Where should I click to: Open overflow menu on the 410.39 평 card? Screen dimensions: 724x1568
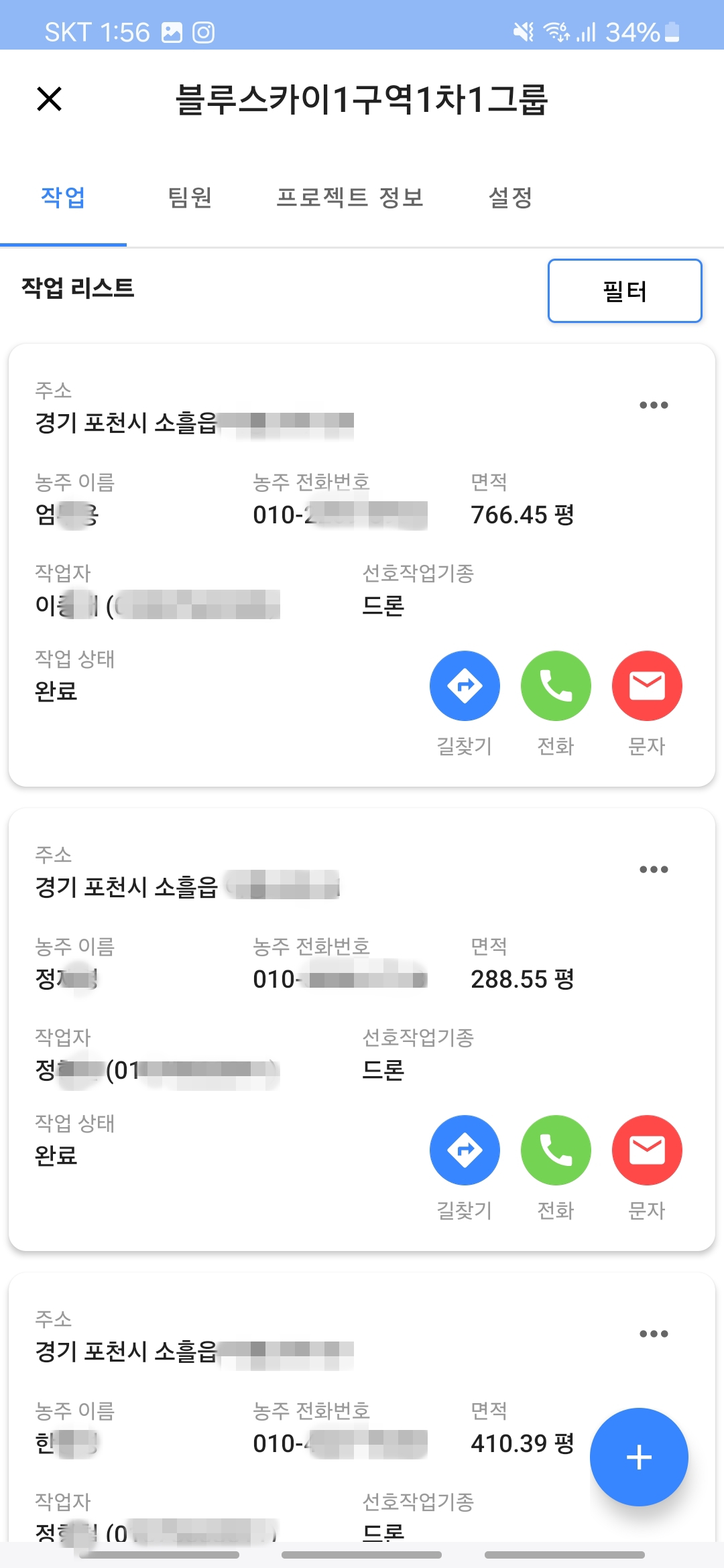[653, 1333]
